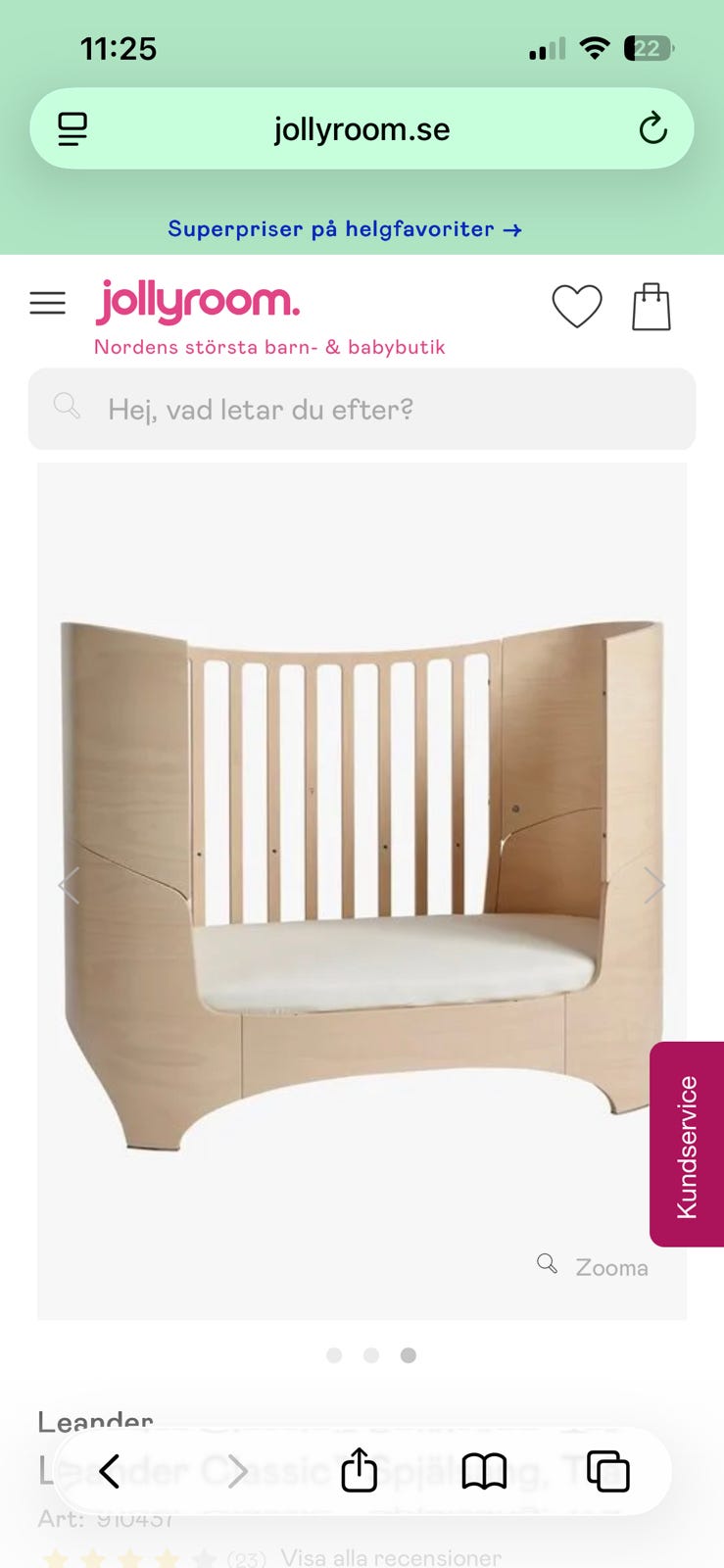Screen dimensions: 724x1568
Task: Open browser bookmarks
Action: pos(484,1471)
